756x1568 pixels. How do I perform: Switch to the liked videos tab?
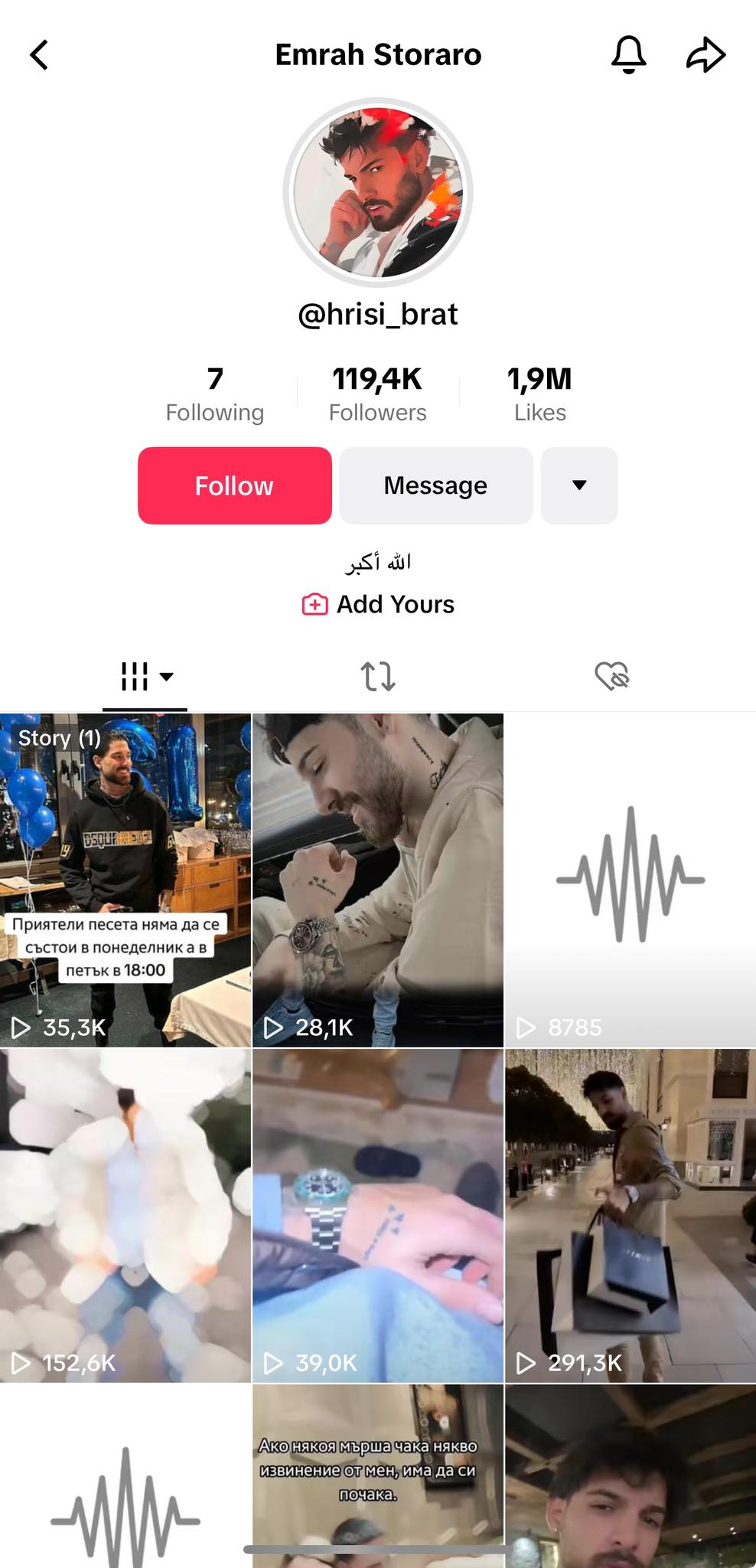click(x=611, y=677)
